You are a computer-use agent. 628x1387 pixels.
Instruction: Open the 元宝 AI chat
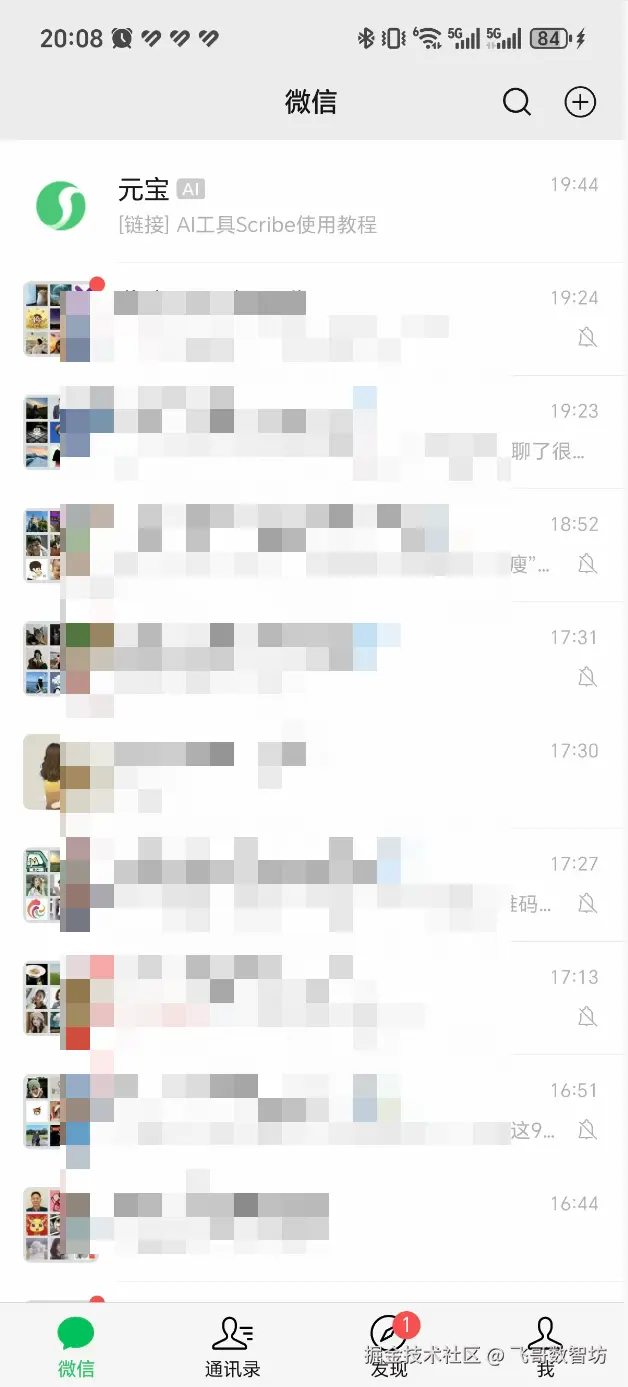tap(314, 204)
